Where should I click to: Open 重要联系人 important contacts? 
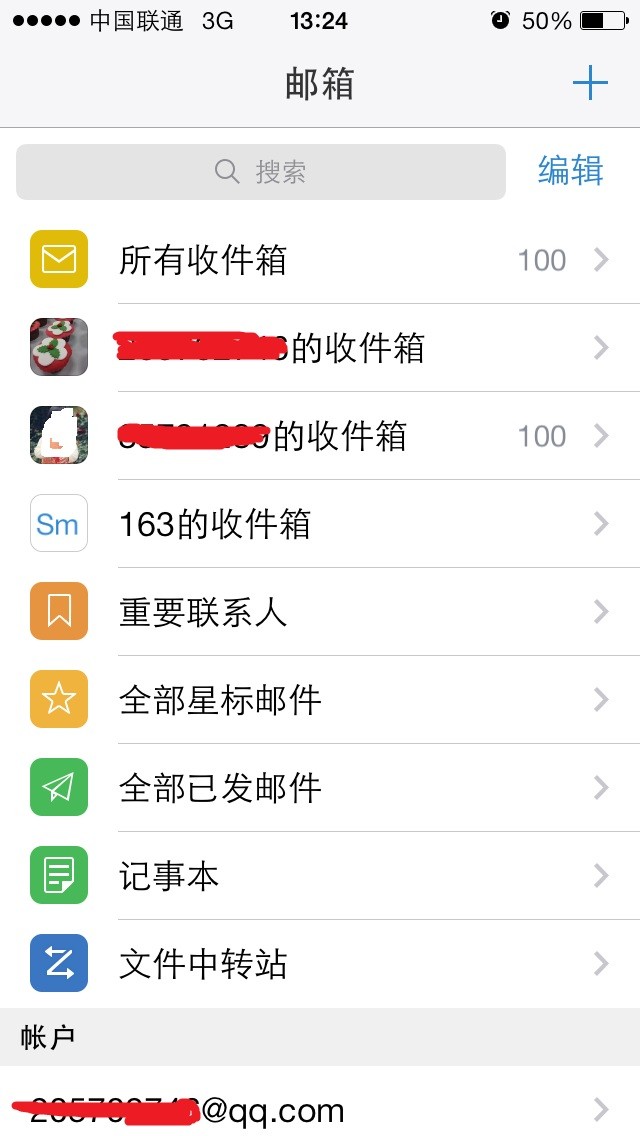[320, 612]
